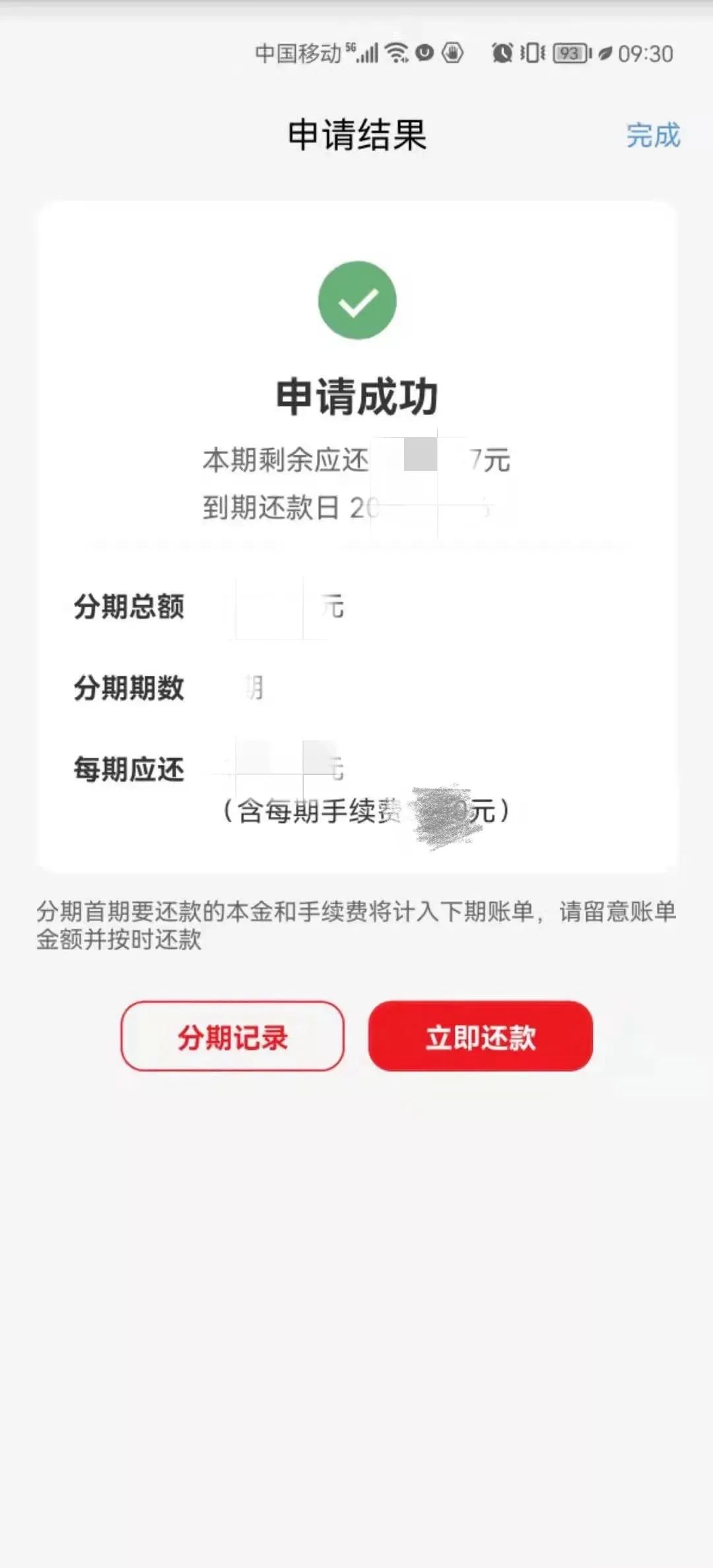Tap 立即还款 to repay now

click(x=481, y=1036)
